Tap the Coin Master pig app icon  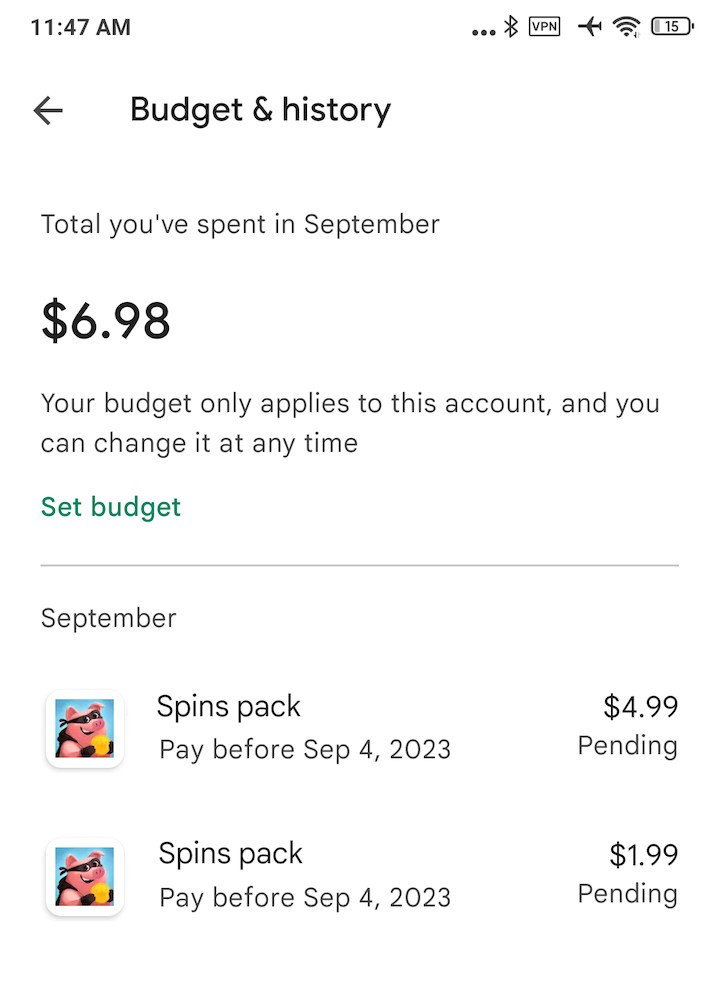(84, 728)
